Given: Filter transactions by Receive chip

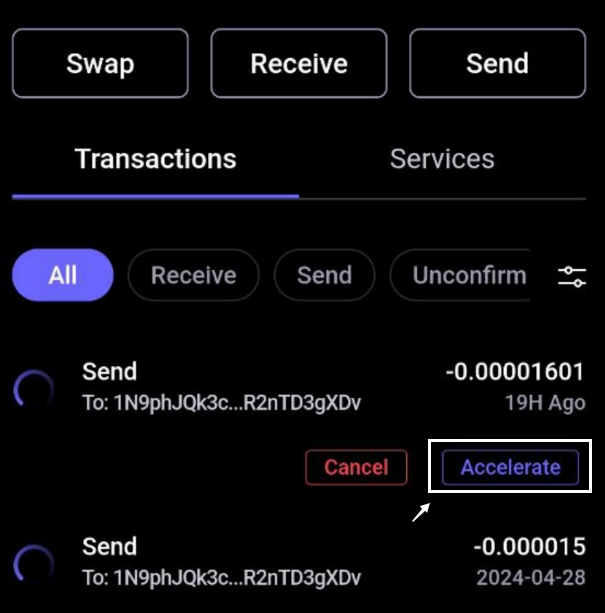Looking at the screenshot, I should click(194, 275).
